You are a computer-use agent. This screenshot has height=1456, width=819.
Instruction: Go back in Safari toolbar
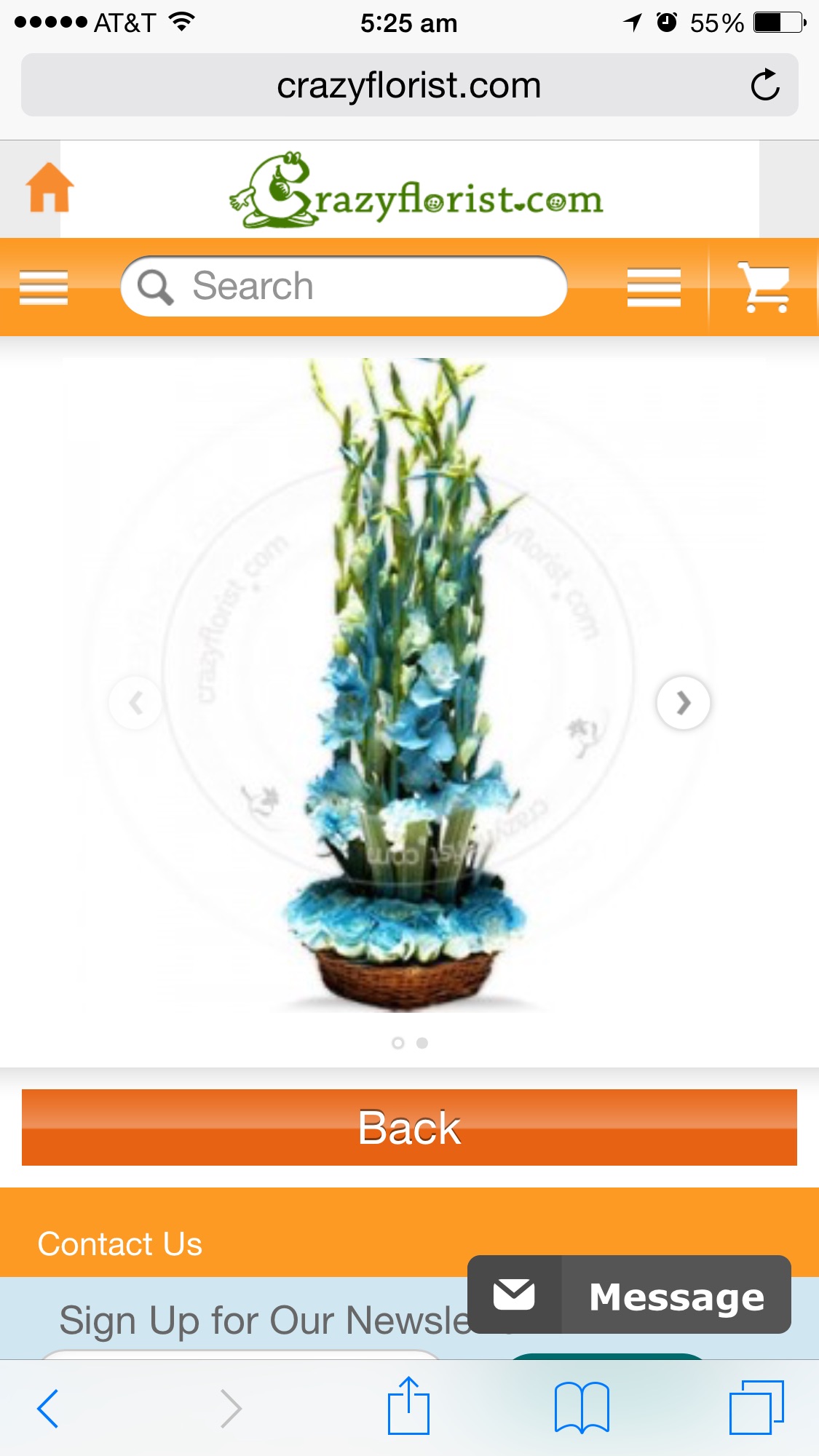48,1409
